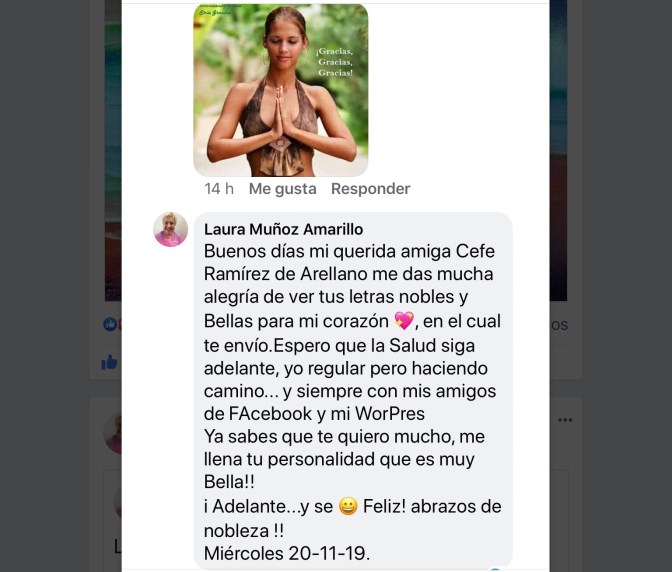Viewport: 672px width, 572px height.
Task: Tap Me gusta under the Gracias image
Action: point(282,189)
